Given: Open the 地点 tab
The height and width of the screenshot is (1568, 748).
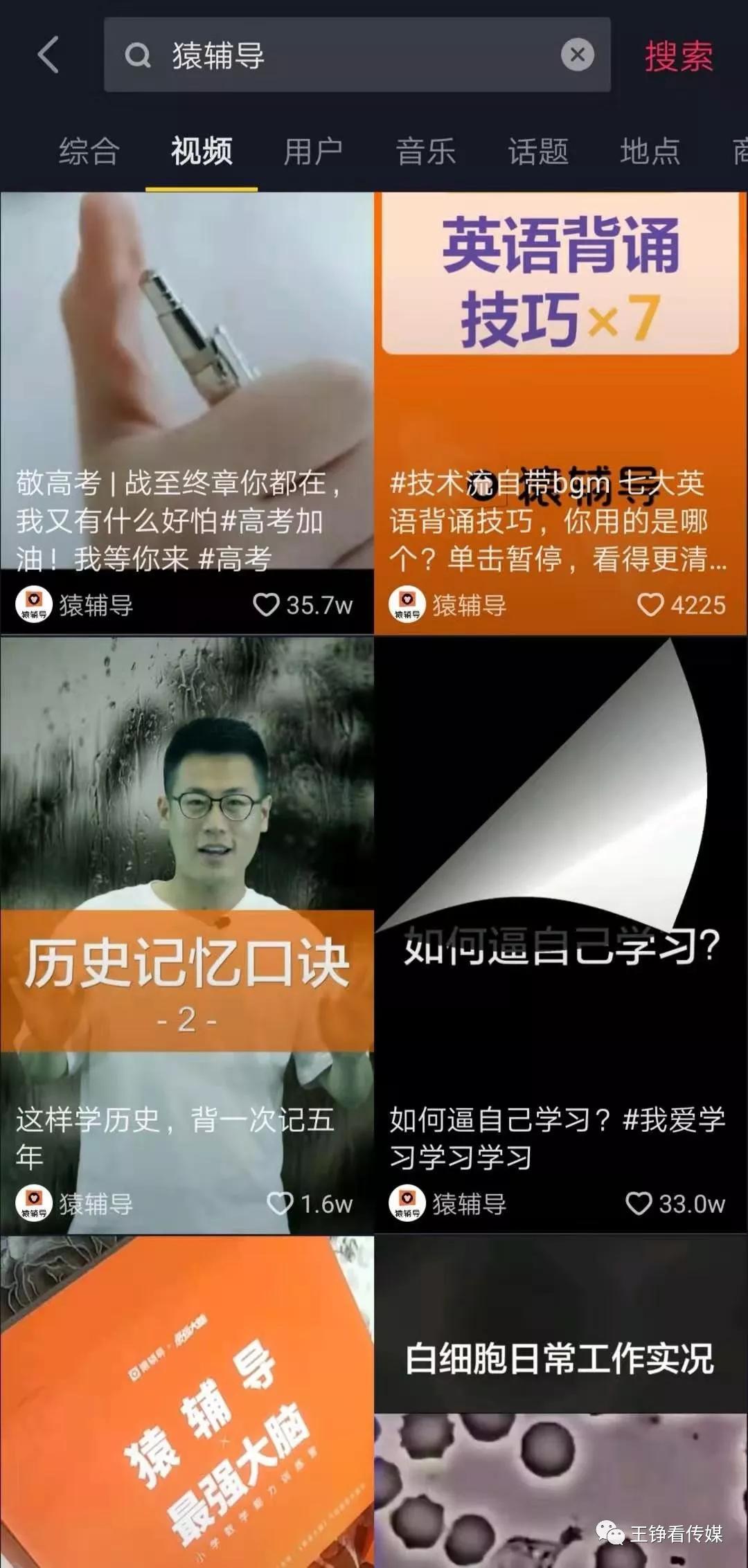Looking at the screenshot, I should tap(650, 151).
